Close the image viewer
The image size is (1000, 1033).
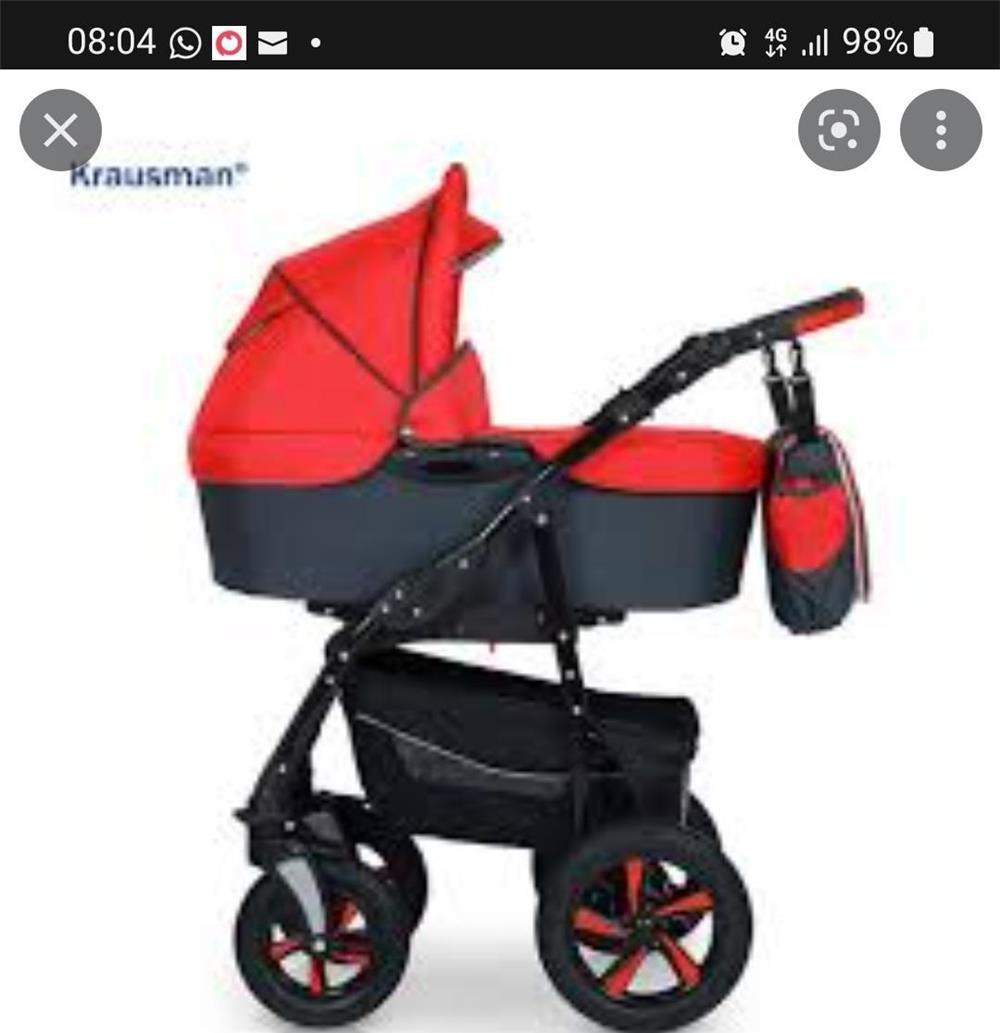pyautogui.click(x=61, y=130)
